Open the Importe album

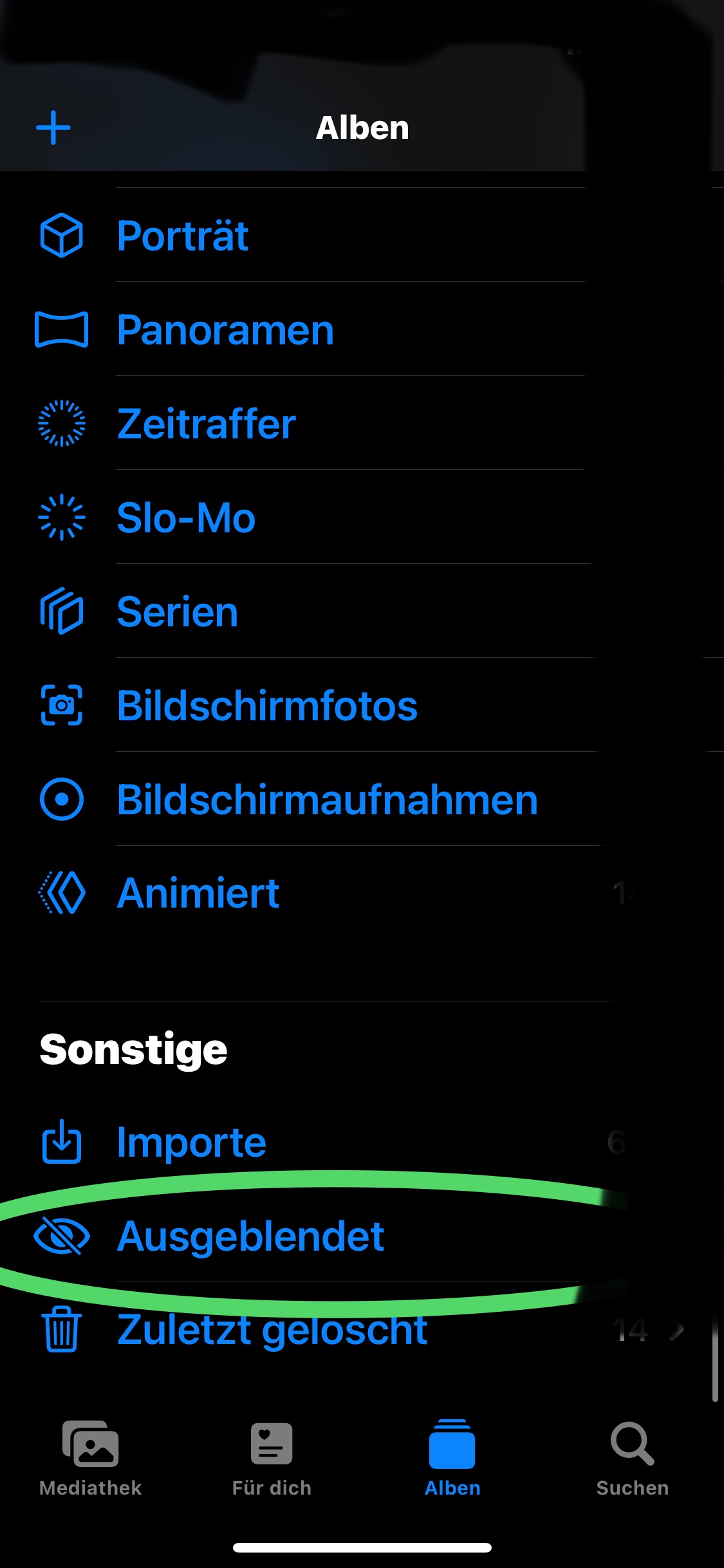pyautogui.click(x=191, y=1143)
